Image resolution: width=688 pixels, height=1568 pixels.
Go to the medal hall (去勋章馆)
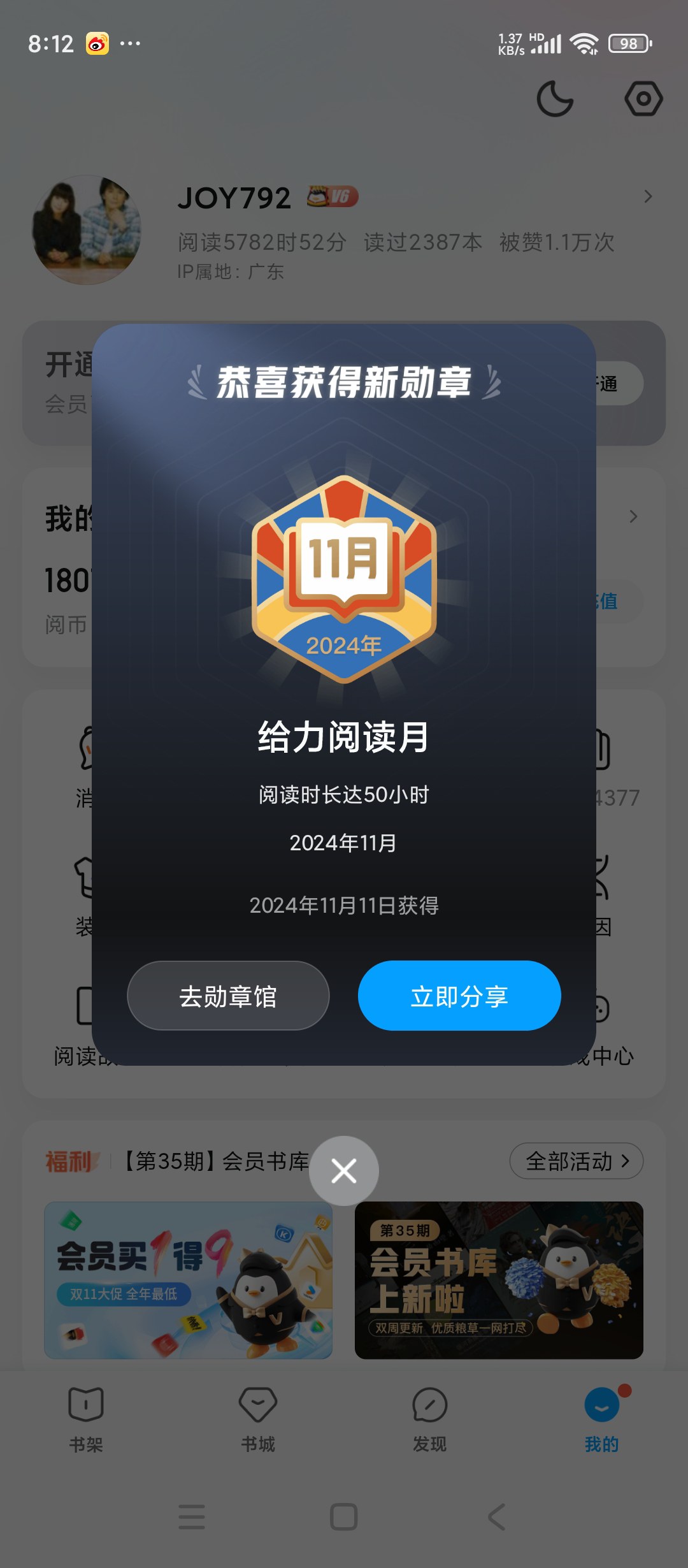(x=228, y=996)
